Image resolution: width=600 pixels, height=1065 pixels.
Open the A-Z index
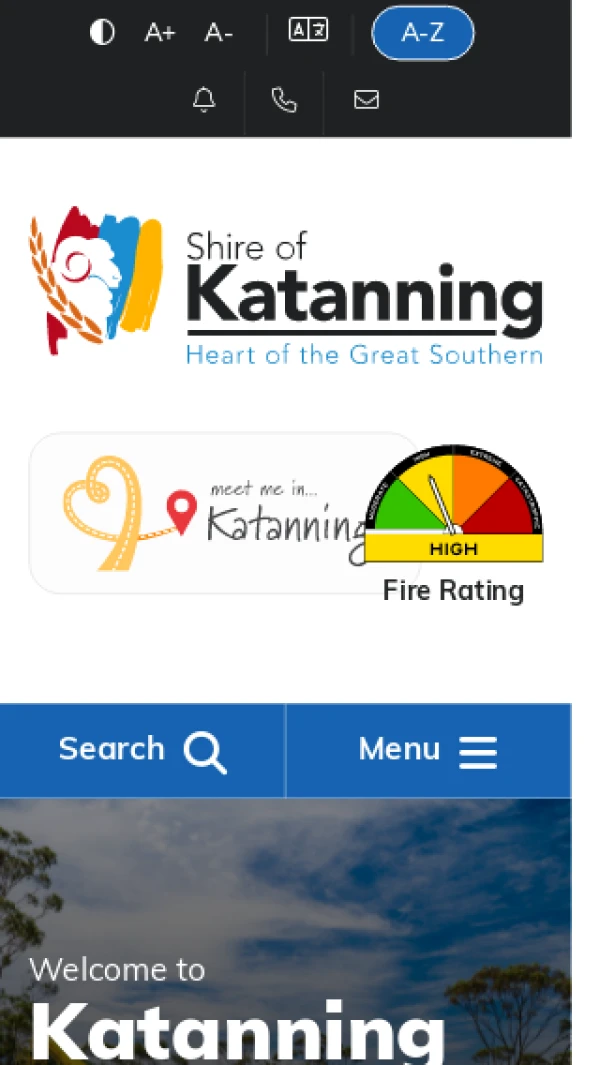pos(422,33)
